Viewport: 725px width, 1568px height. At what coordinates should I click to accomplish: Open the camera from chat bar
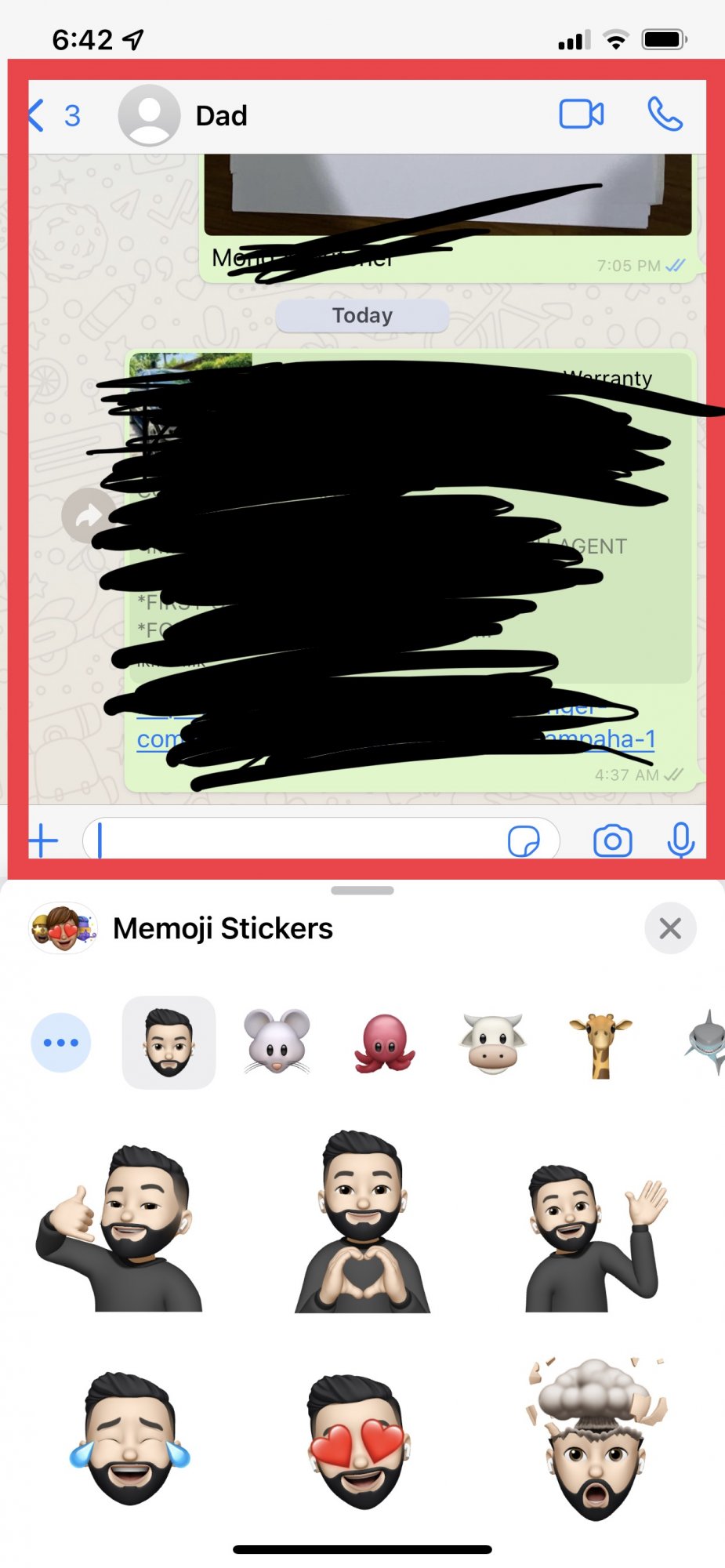tap(612, 841)
